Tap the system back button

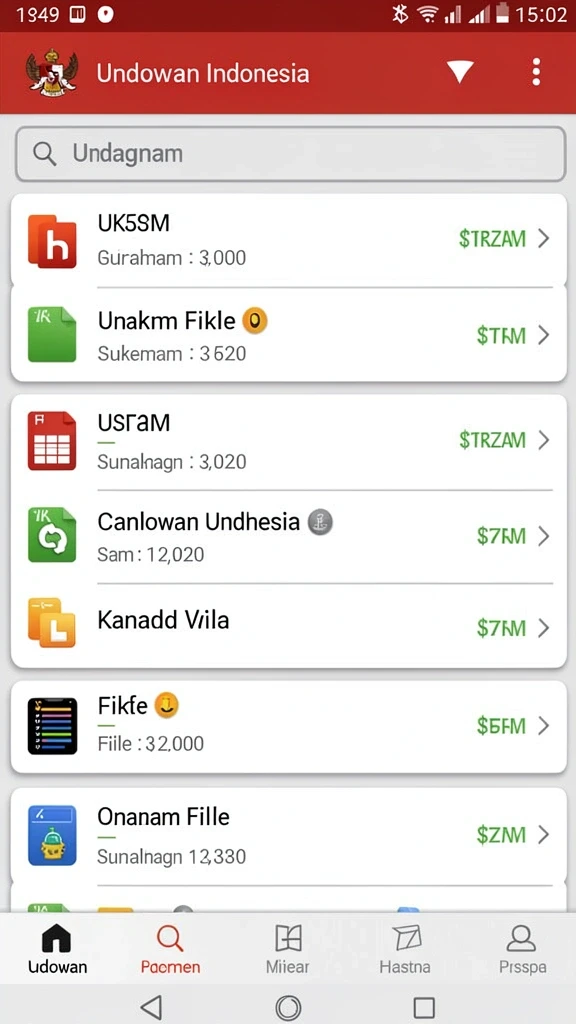pos(152,1007)
